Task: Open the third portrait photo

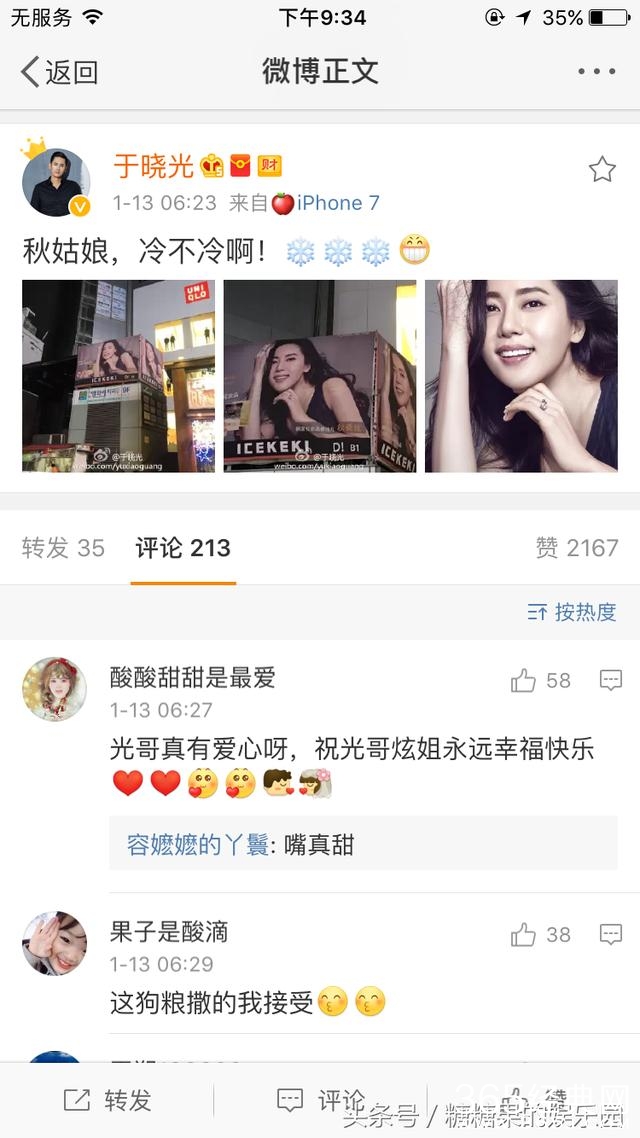Action: [x=521, y=376]
